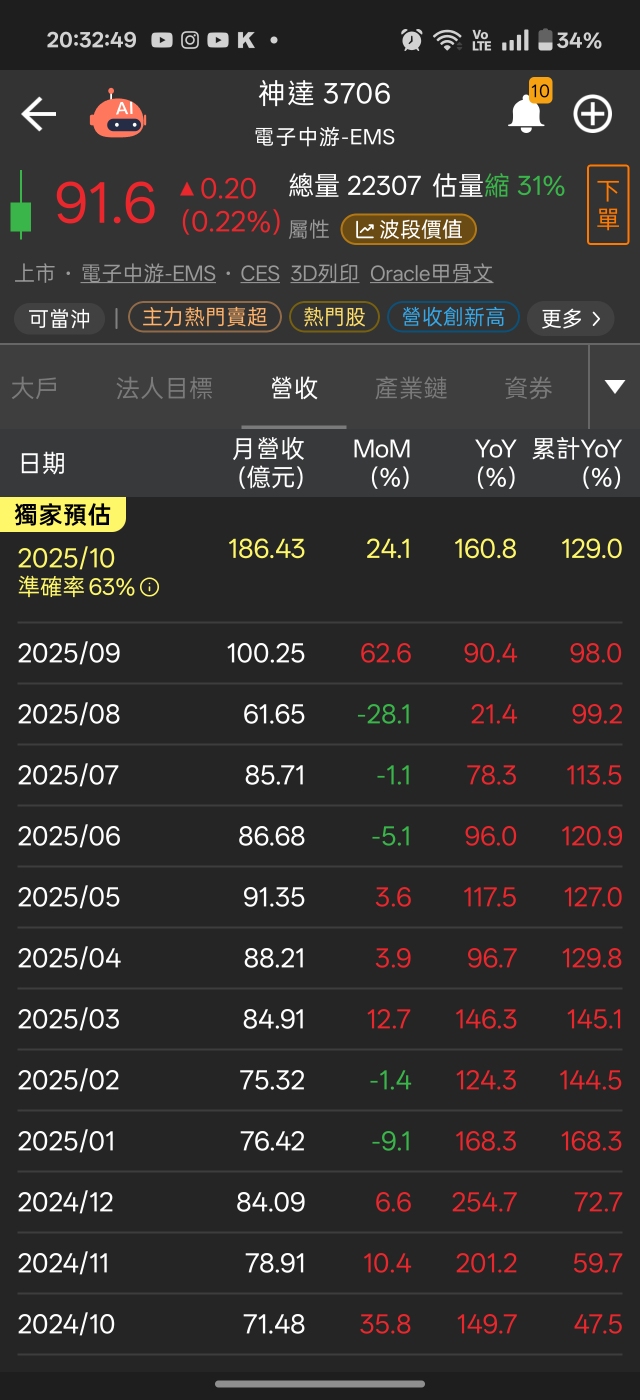
Task: Switch to the 法人目標 tab
Action: tap(164, 388)
